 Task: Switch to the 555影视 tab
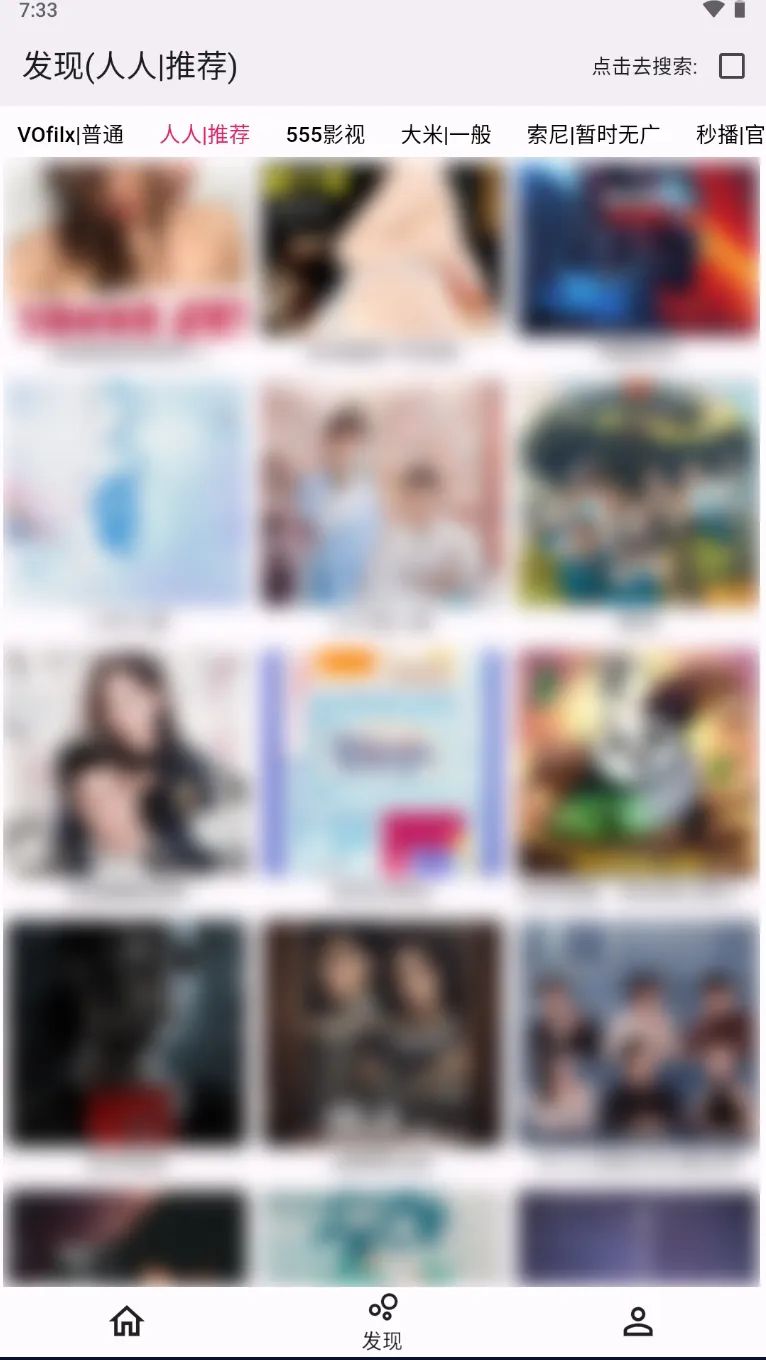[325, 135]
